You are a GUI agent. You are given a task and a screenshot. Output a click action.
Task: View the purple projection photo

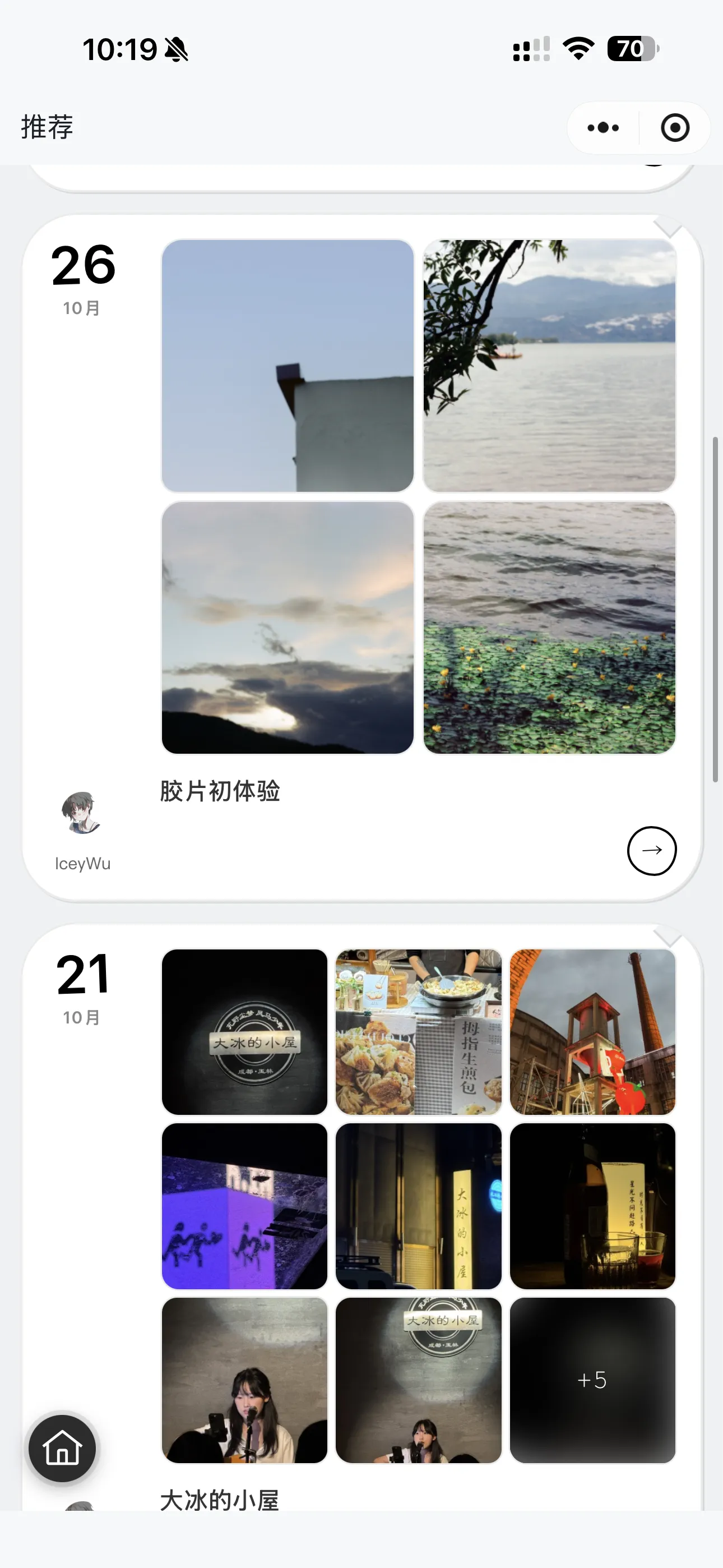[x=245, y=1206]
